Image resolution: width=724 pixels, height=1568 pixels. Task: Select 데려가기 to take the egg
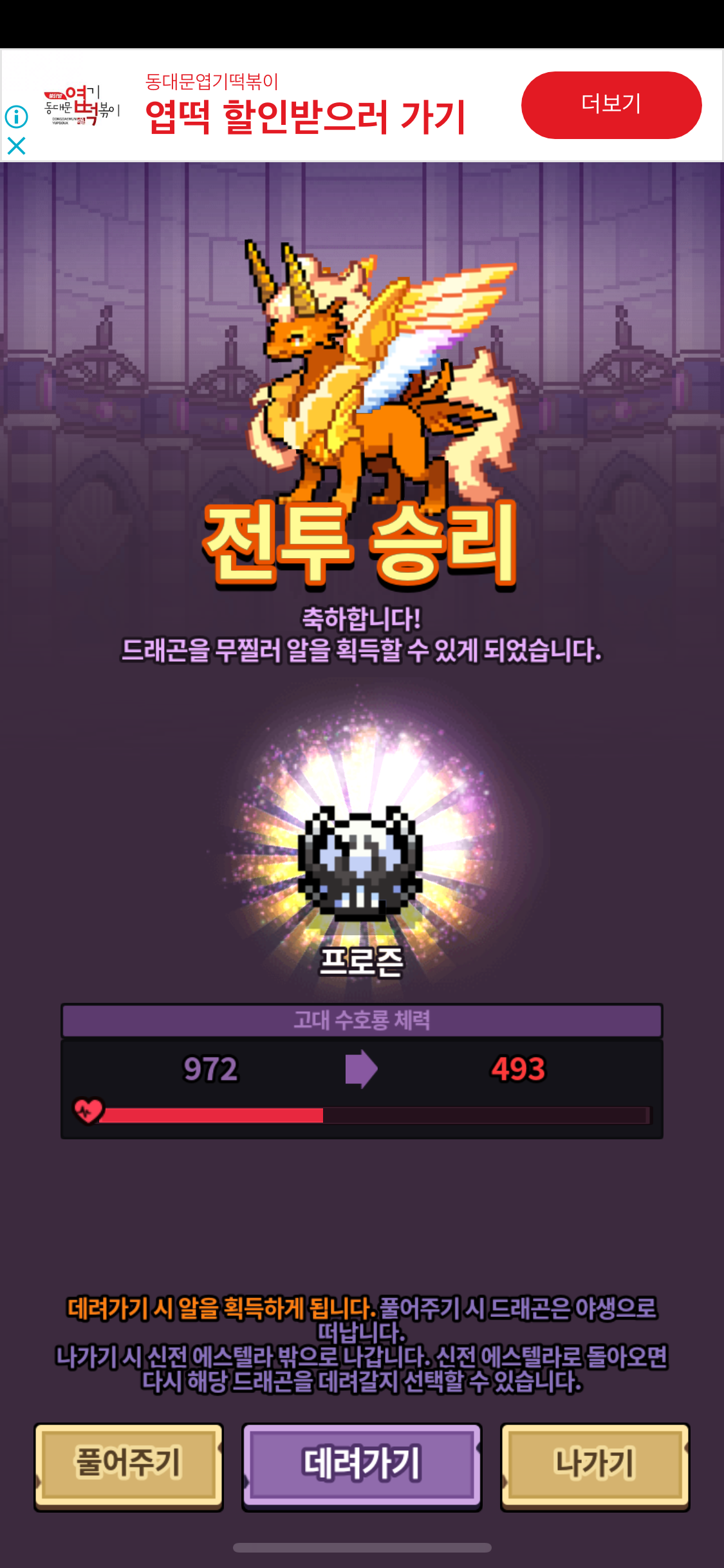[x=362, y=1466]
